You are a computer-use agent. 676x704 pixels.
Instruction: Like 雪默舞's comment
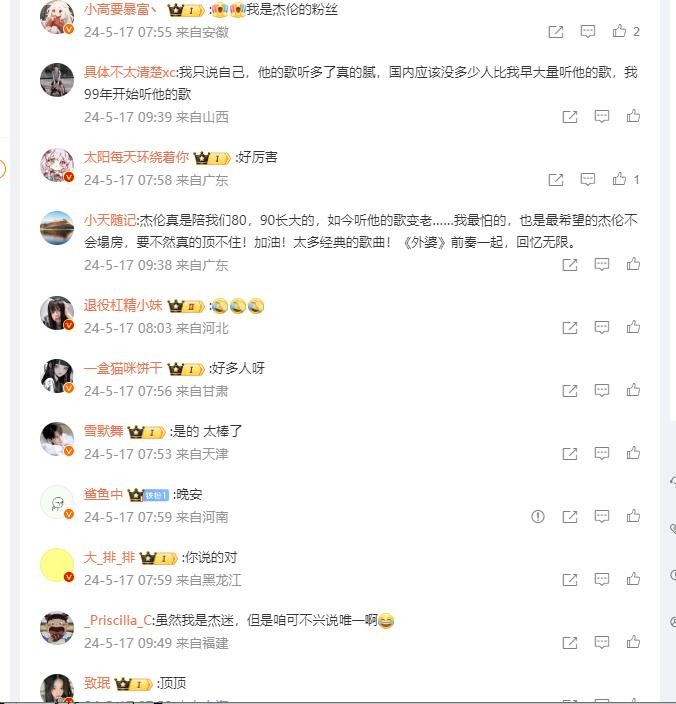(633, 454)
